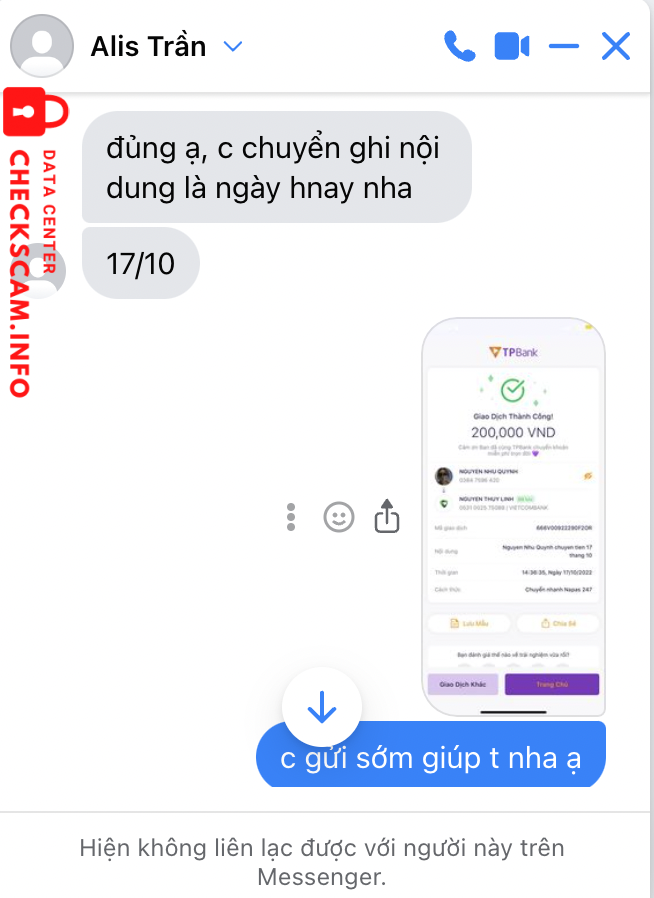
Task: Jump to the latest messages
Action: click(x=321, y=707)
